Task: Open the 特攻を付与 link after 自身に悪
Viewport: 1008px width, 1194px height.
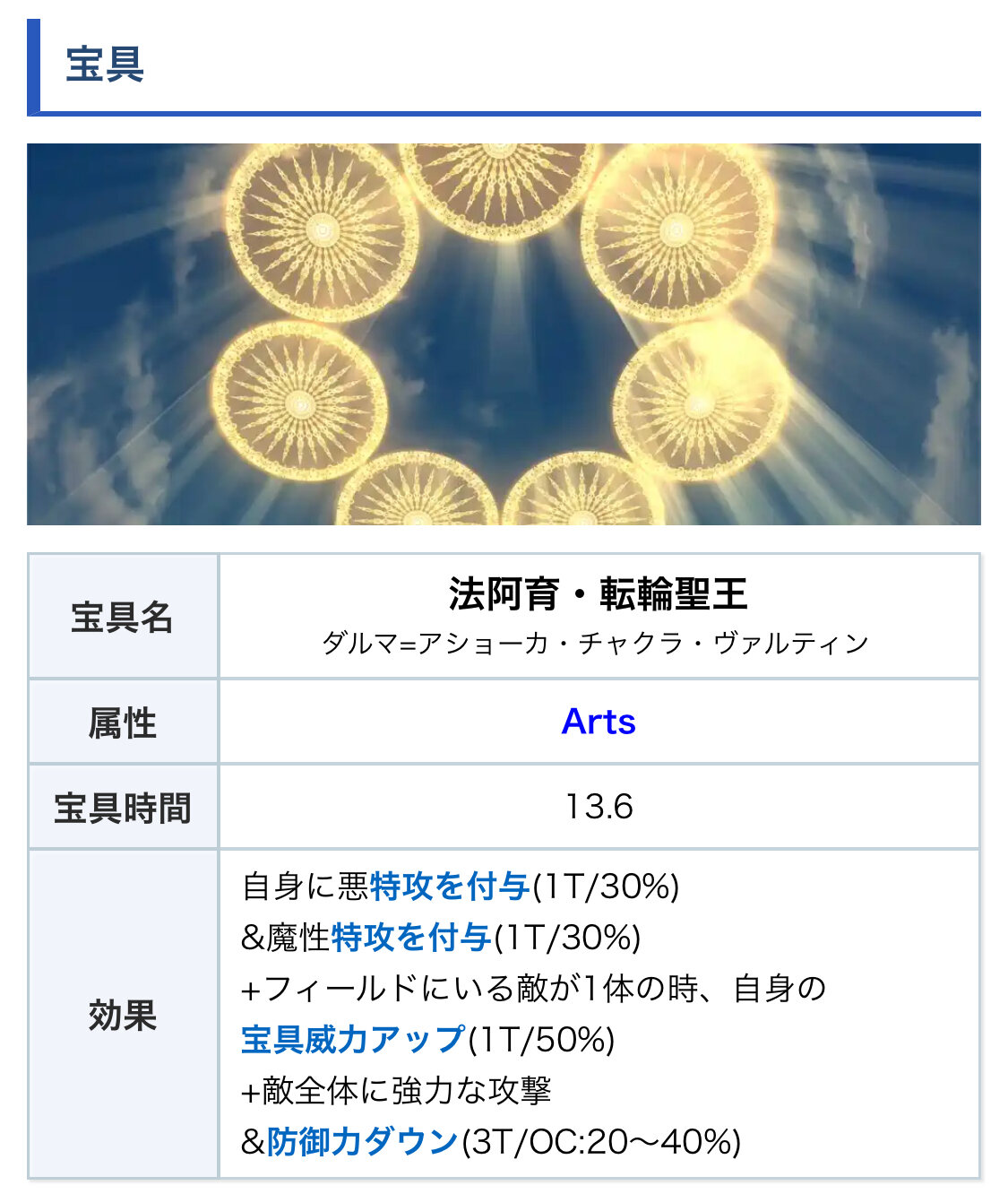Action: click(x=450, y=887)
